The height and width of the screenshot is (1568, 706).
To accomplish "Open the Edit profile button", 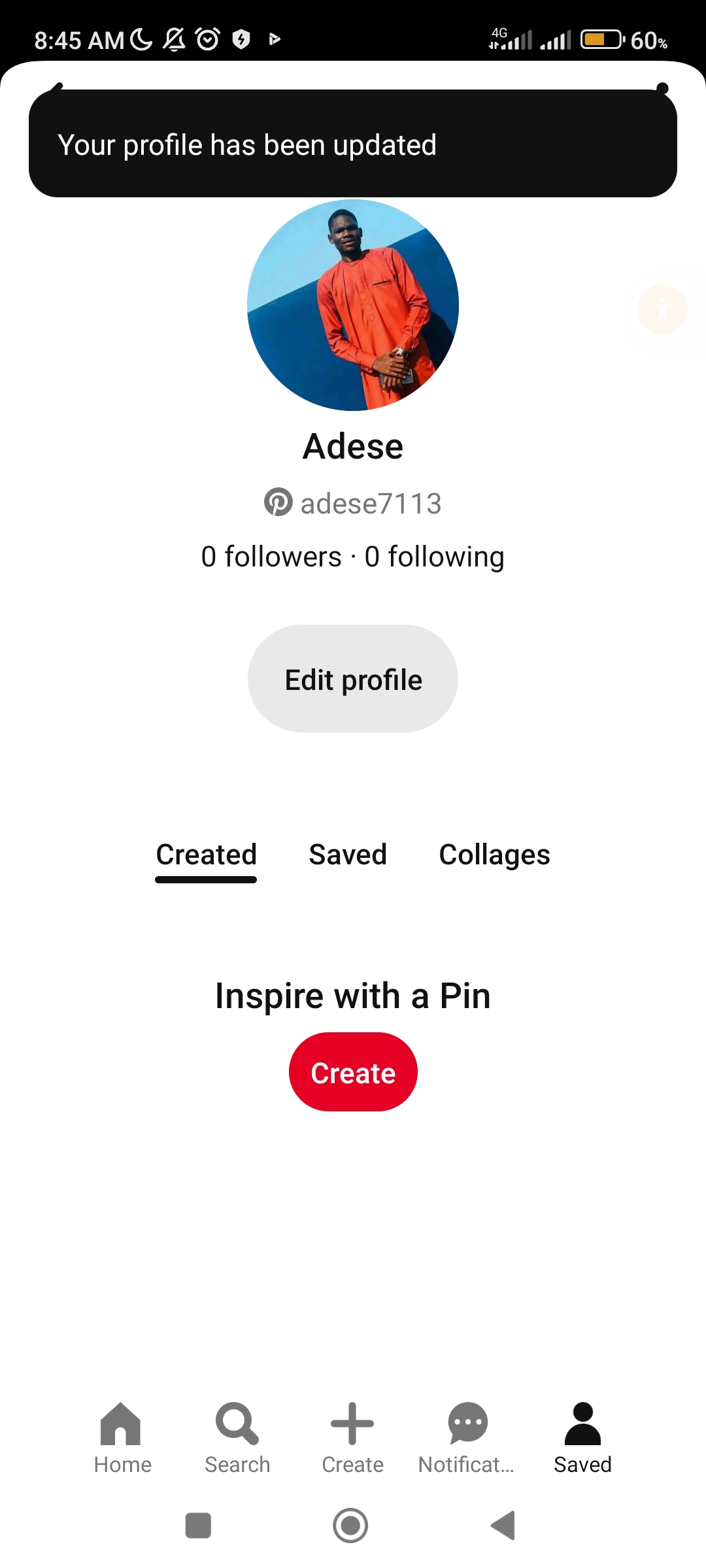I will tap(353, 679).
